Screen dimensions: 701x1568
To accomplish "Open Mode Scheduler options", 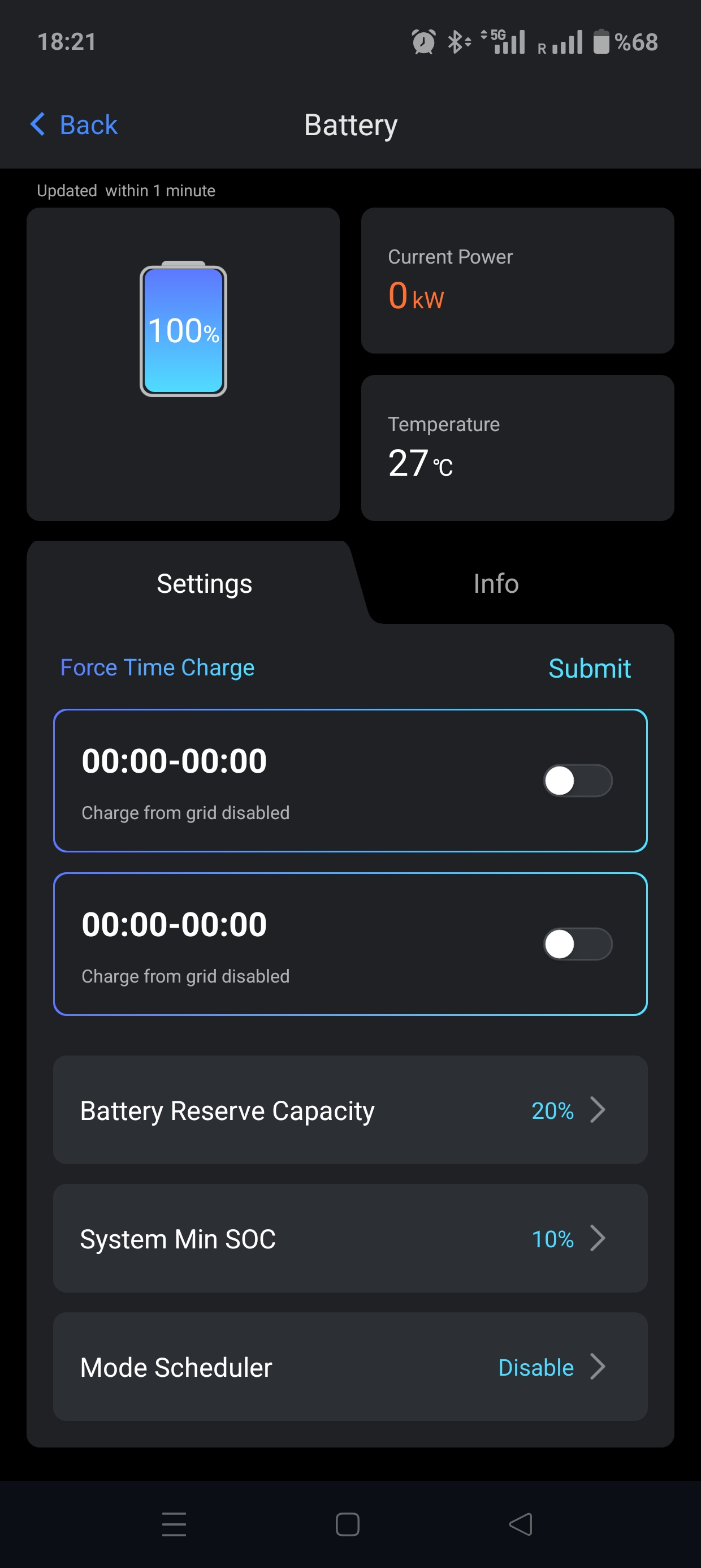I will pyautogui.click(x=350, y=1367).
